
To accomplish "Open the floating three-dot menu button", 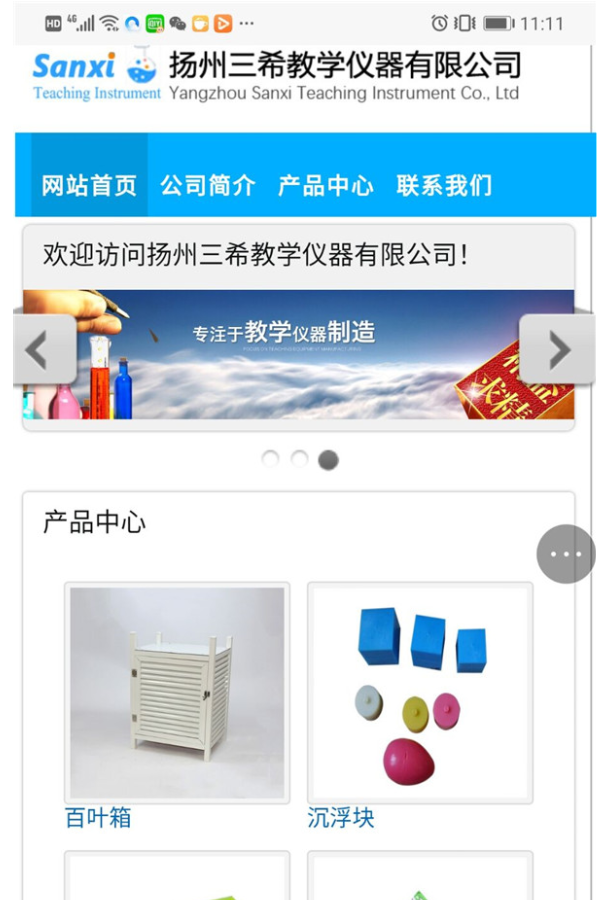I will [565, 554].
